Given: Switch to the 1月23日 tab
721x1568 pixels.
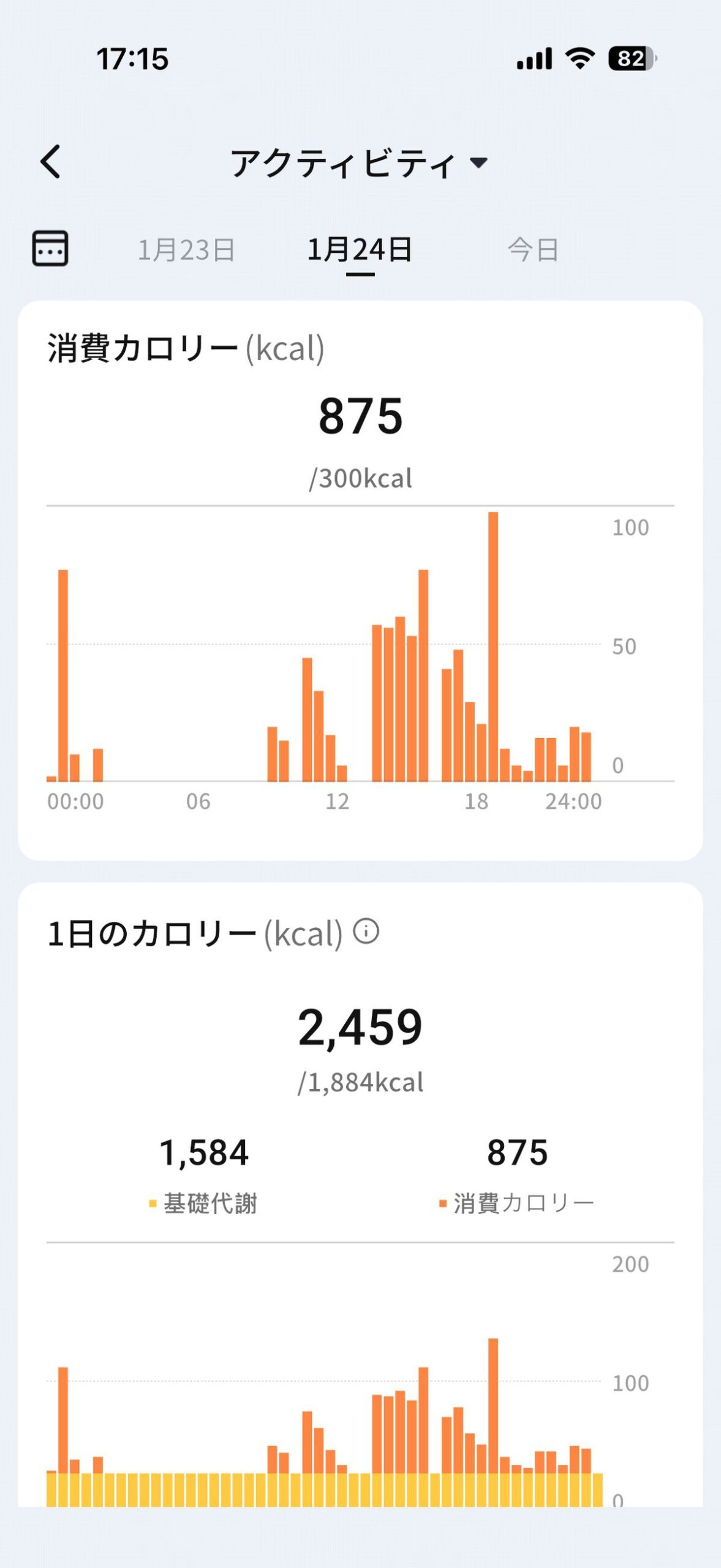Looking at the screenshot, I should (x=187, y=249).
